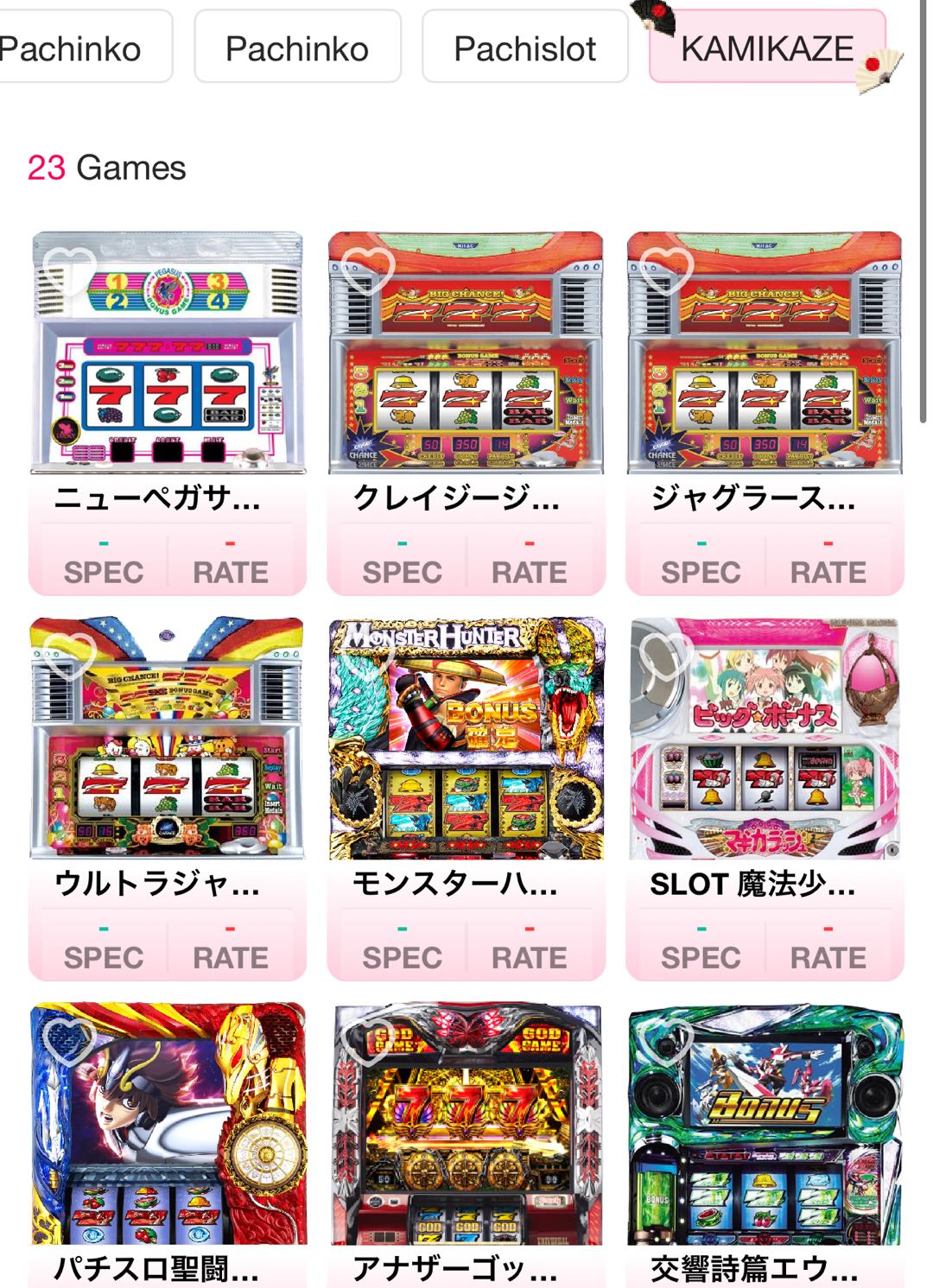Image resolution: width=933 pixels, height=1288 pixels.
Task: Favorite the アナザーゴッ game with heart
Action: pyautogui.click(x=366, y=1039)
